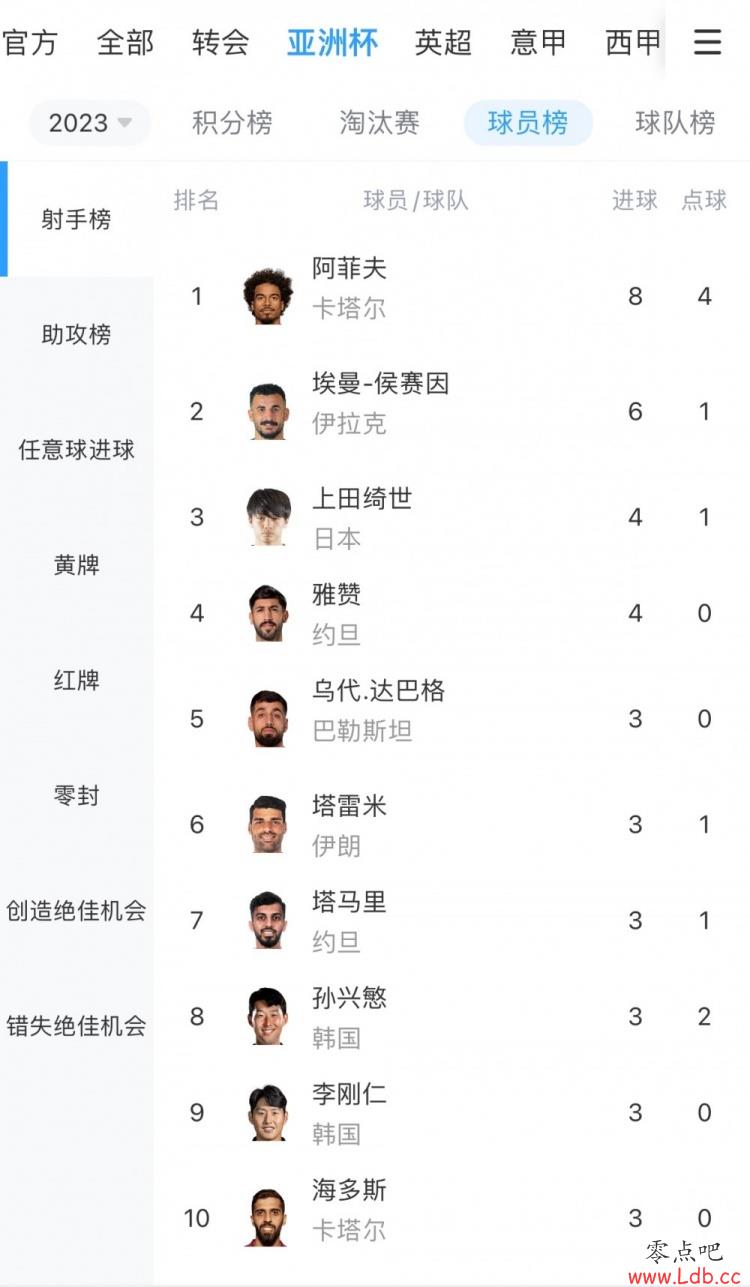The height and width of the screenshot is (1287, 750).
Task: Select 助攻榜 in the side list
Action: click(x=77, y=334)
